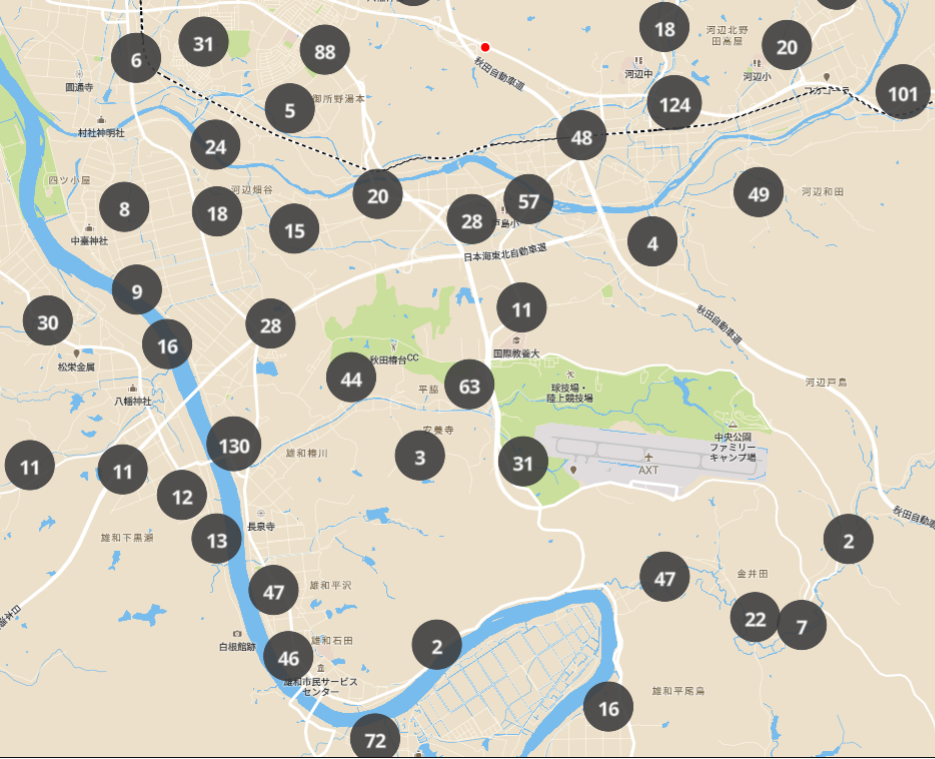Viewport: 935px width, 759px height.
Task: Tap the cluster marker showing 22
Action: click(755, 619)
